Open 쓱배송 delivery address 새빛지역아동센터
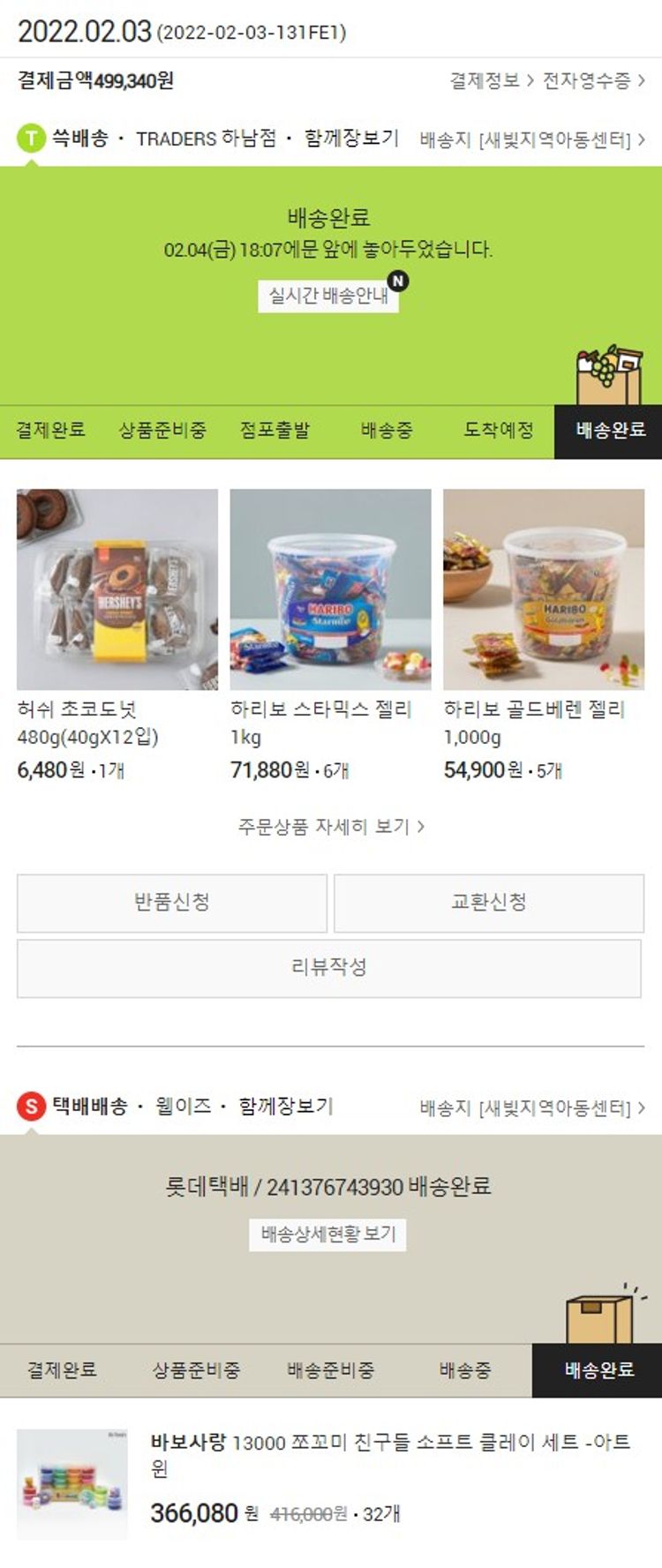Viewport: 662px width, 1568px height. point(532,139)
